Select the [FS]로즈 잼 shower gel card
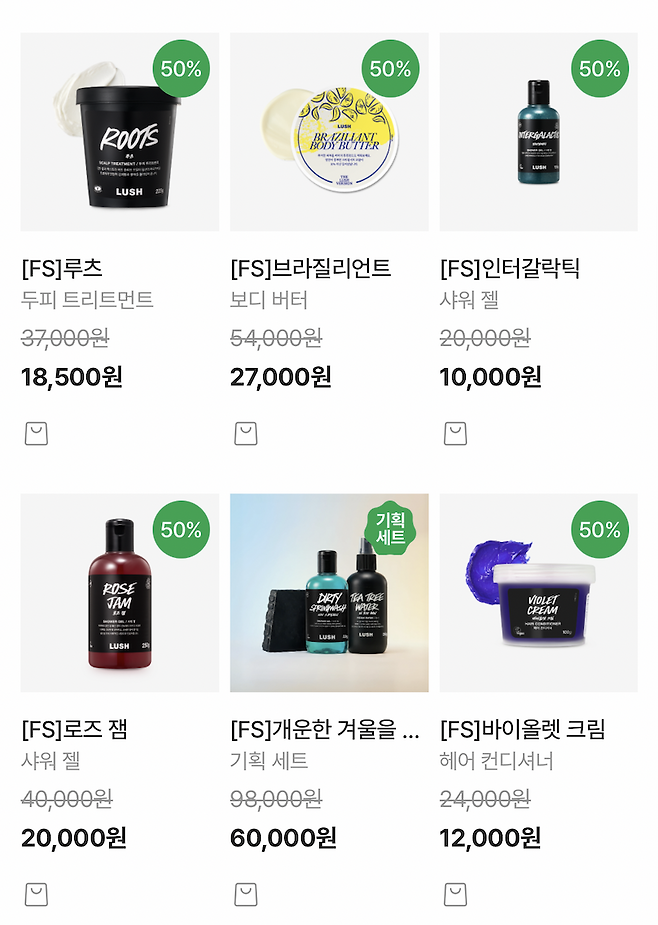Image resolution: width=658 pixels, height=925 pixels. tap(119, 592)
